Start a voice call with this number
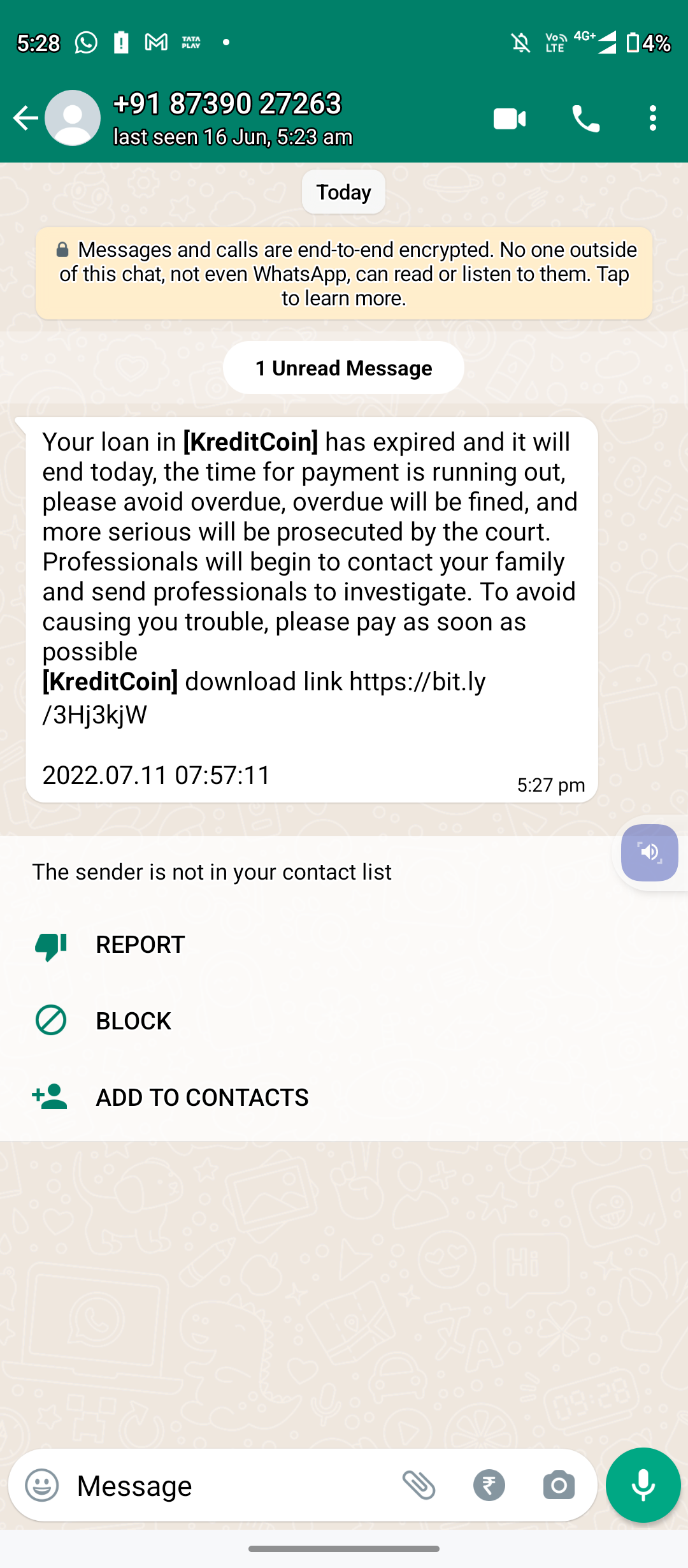The width and height of the screenshot is (688, 1568). pos(585,119)
